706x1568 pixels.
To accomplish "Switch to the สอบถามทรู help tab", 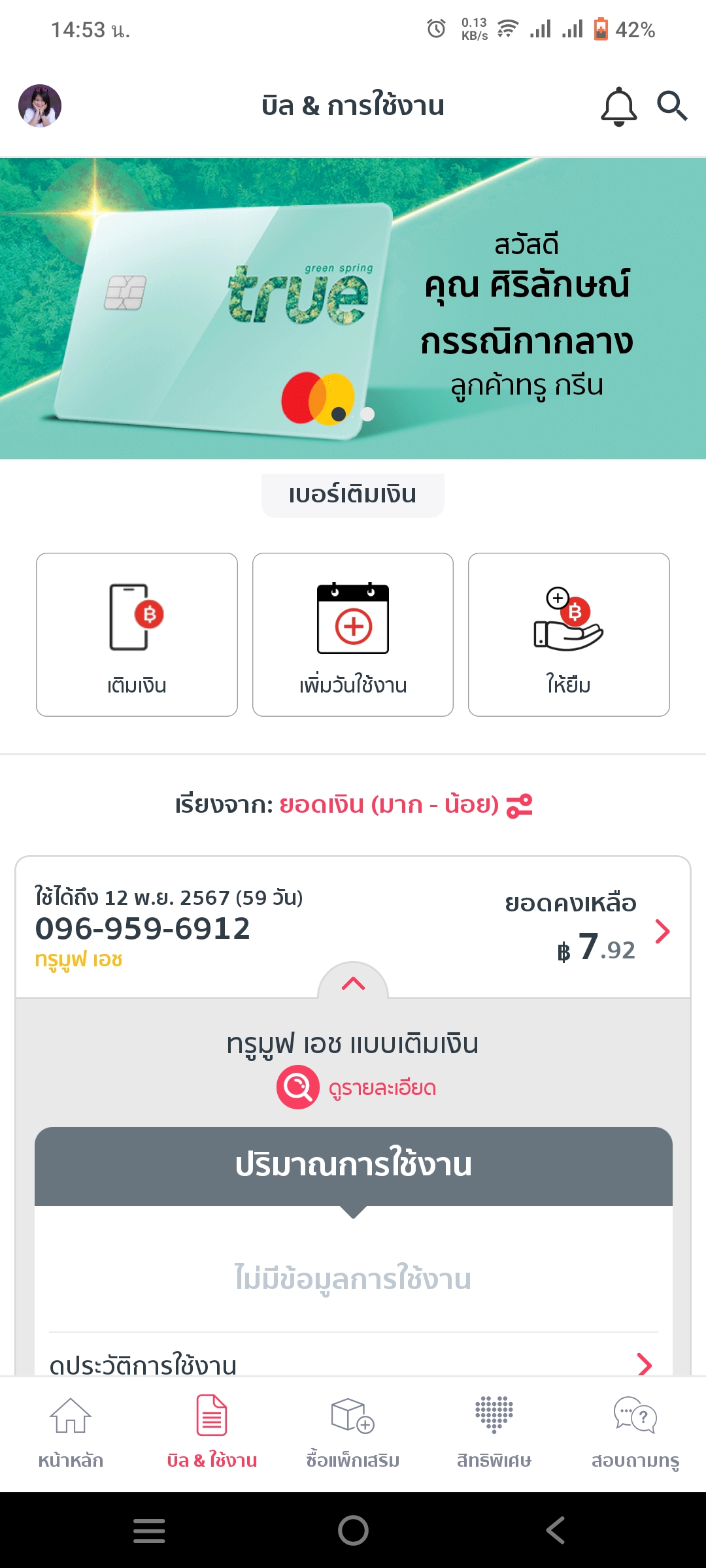I will tap(635, 1432).
